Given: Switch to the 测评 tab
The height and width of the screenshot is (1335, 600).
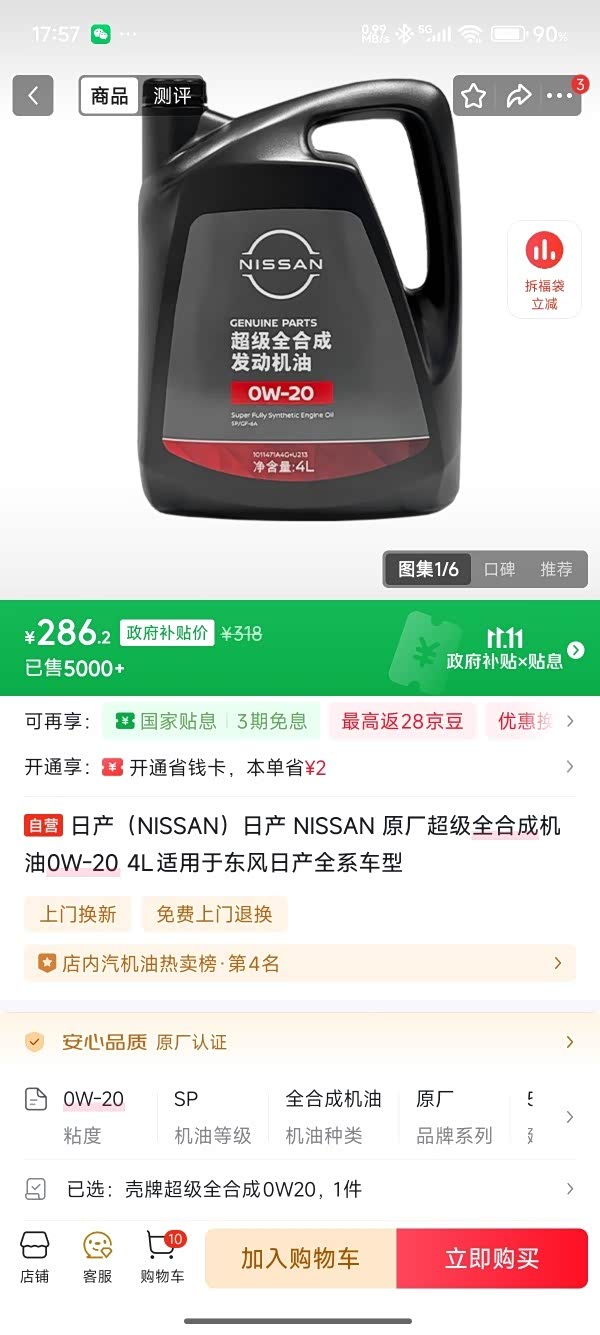Looking at the screenshot, I should (172, 96).
